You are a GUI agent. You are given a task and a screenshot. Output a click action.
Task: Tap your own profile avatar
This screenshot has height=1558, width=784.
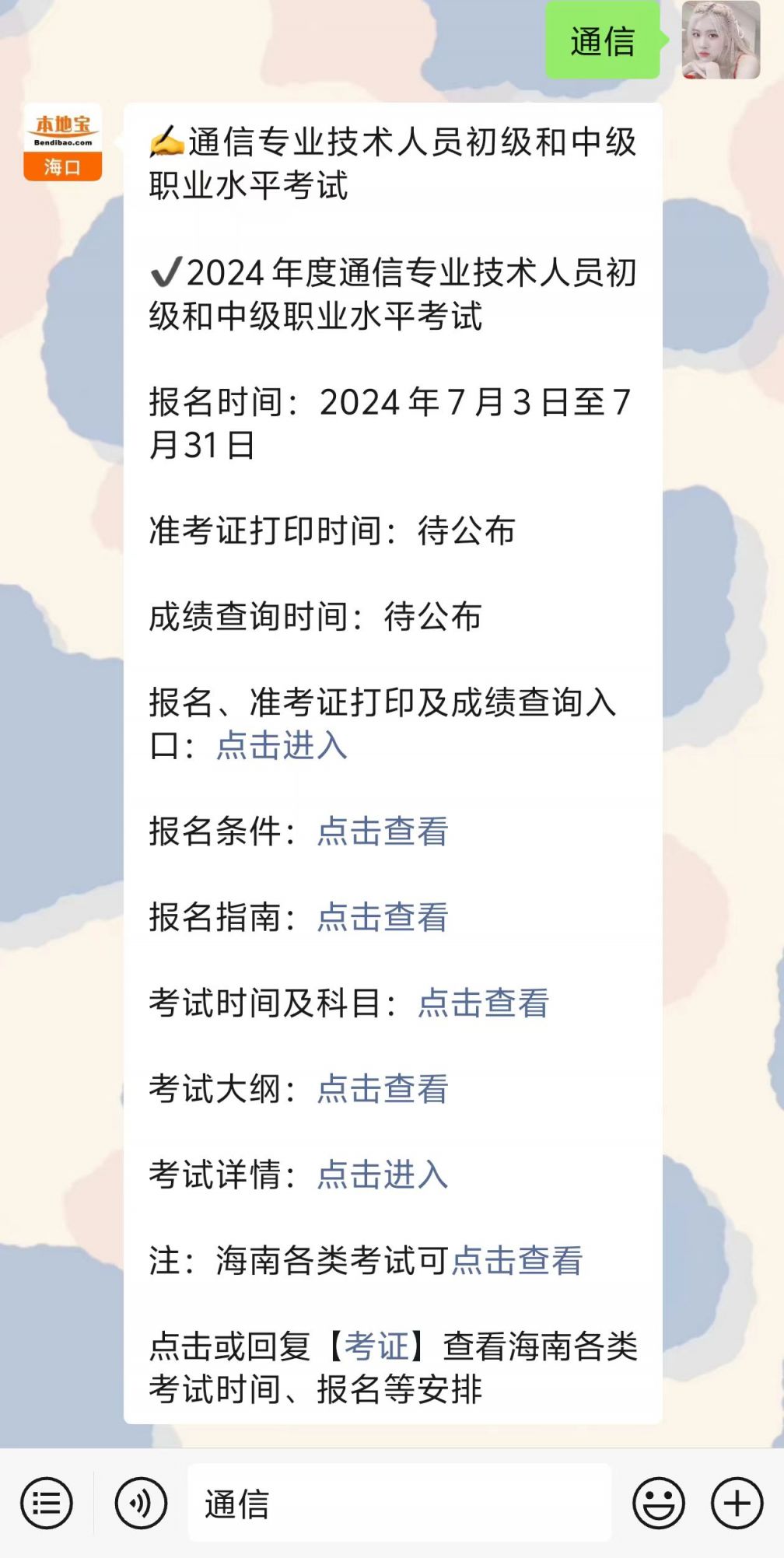click(x=720, y=40)
